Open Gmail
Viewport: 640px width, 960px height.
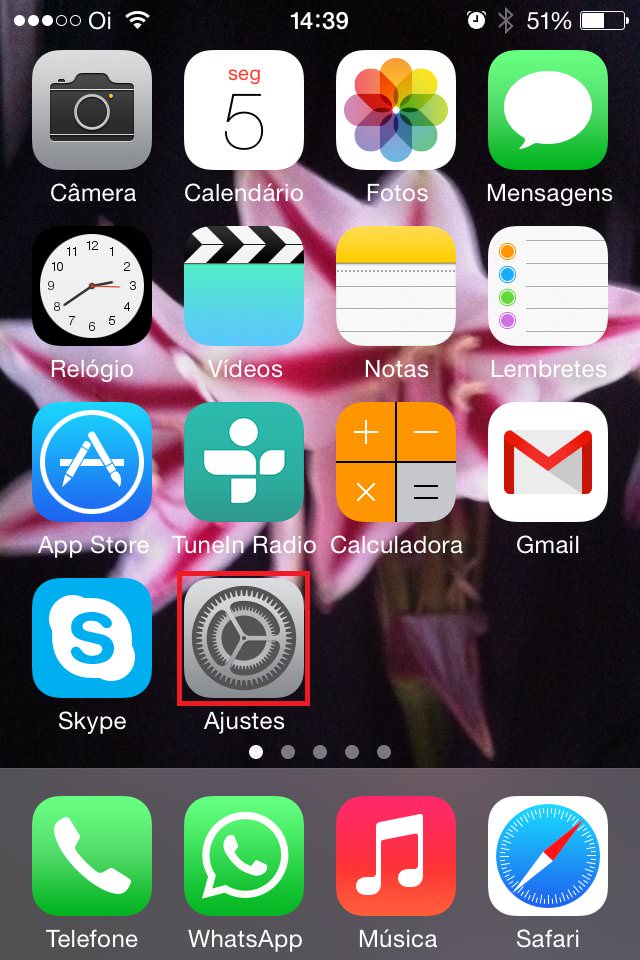(548, 462)
